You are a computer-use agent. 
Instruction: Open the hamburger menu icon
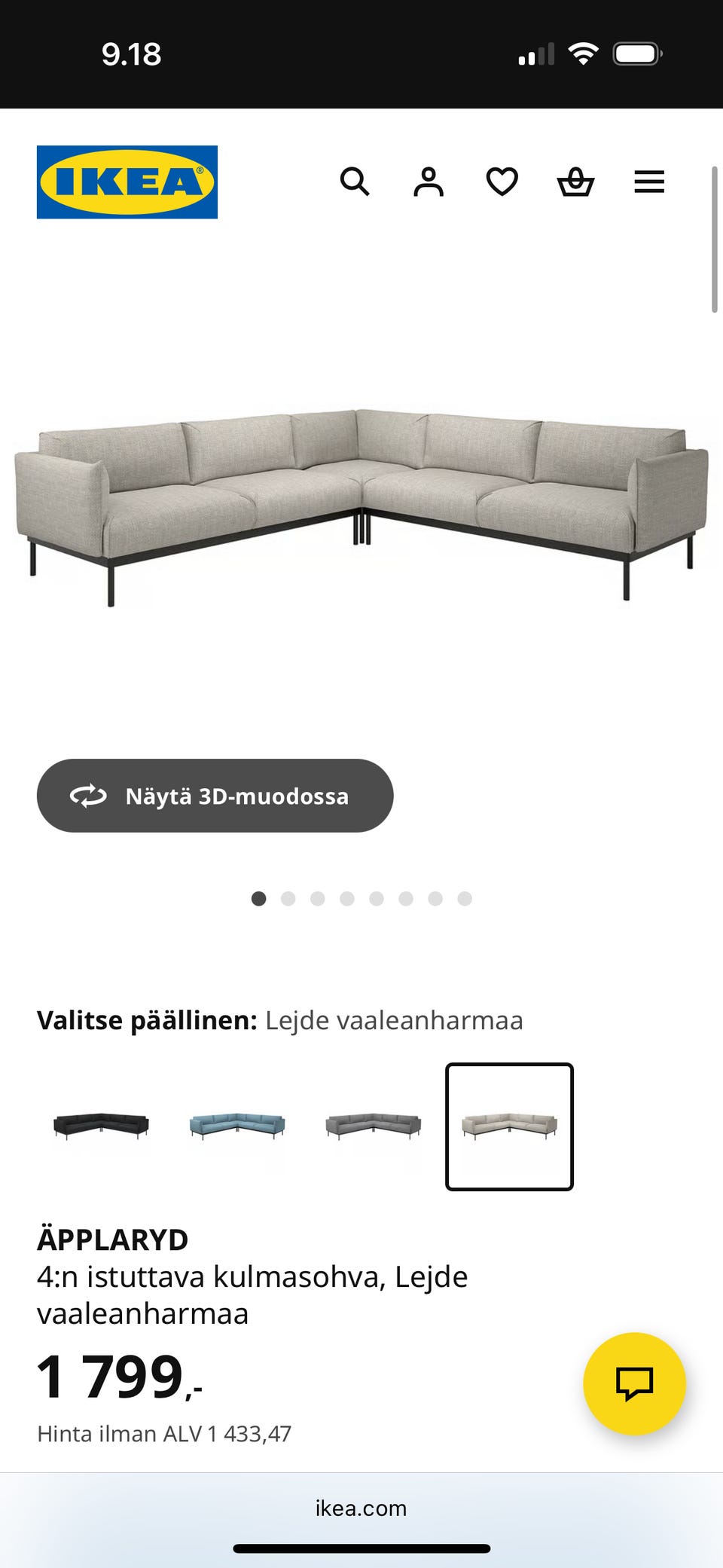(x=648, y=182)
